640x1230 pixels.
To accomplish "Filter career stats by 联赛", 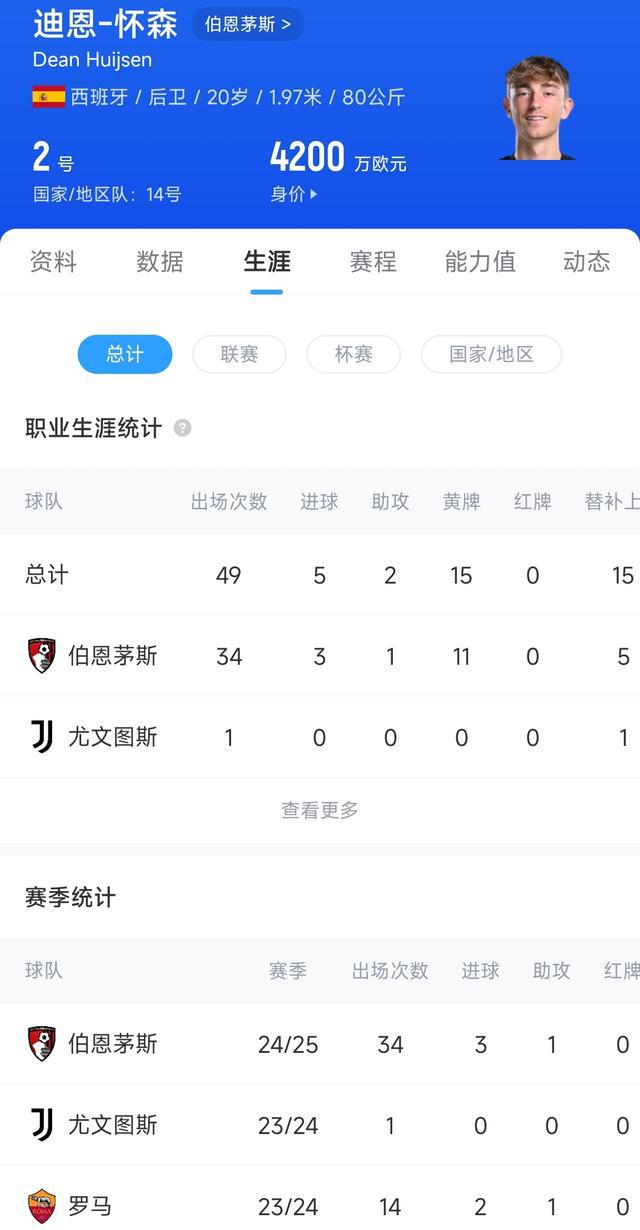I will coord(239,354).
